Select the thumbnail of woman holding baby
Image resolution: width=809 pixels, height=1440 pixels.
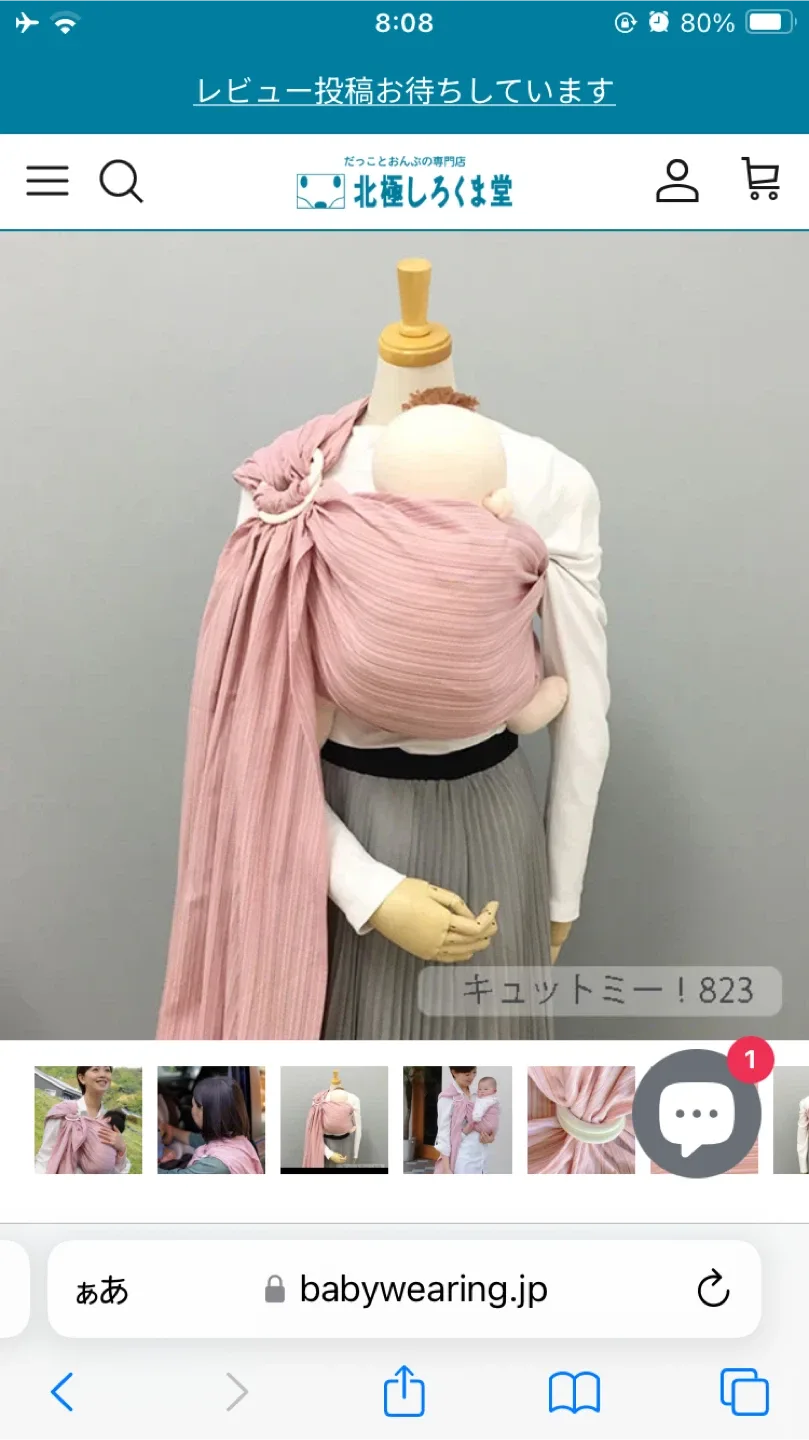[x=458, y=1120]
